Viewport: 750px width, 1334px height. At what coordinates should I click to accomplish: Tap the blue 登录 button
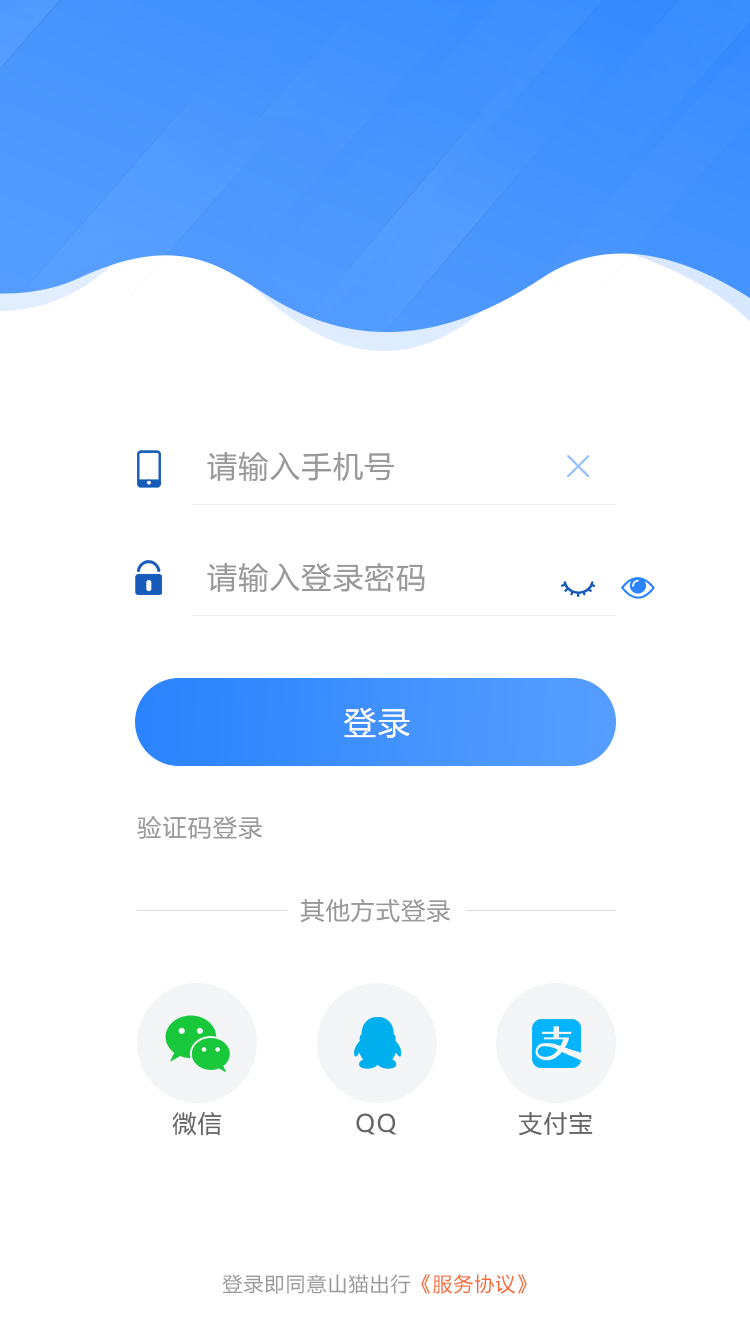(x=375, y=722)
